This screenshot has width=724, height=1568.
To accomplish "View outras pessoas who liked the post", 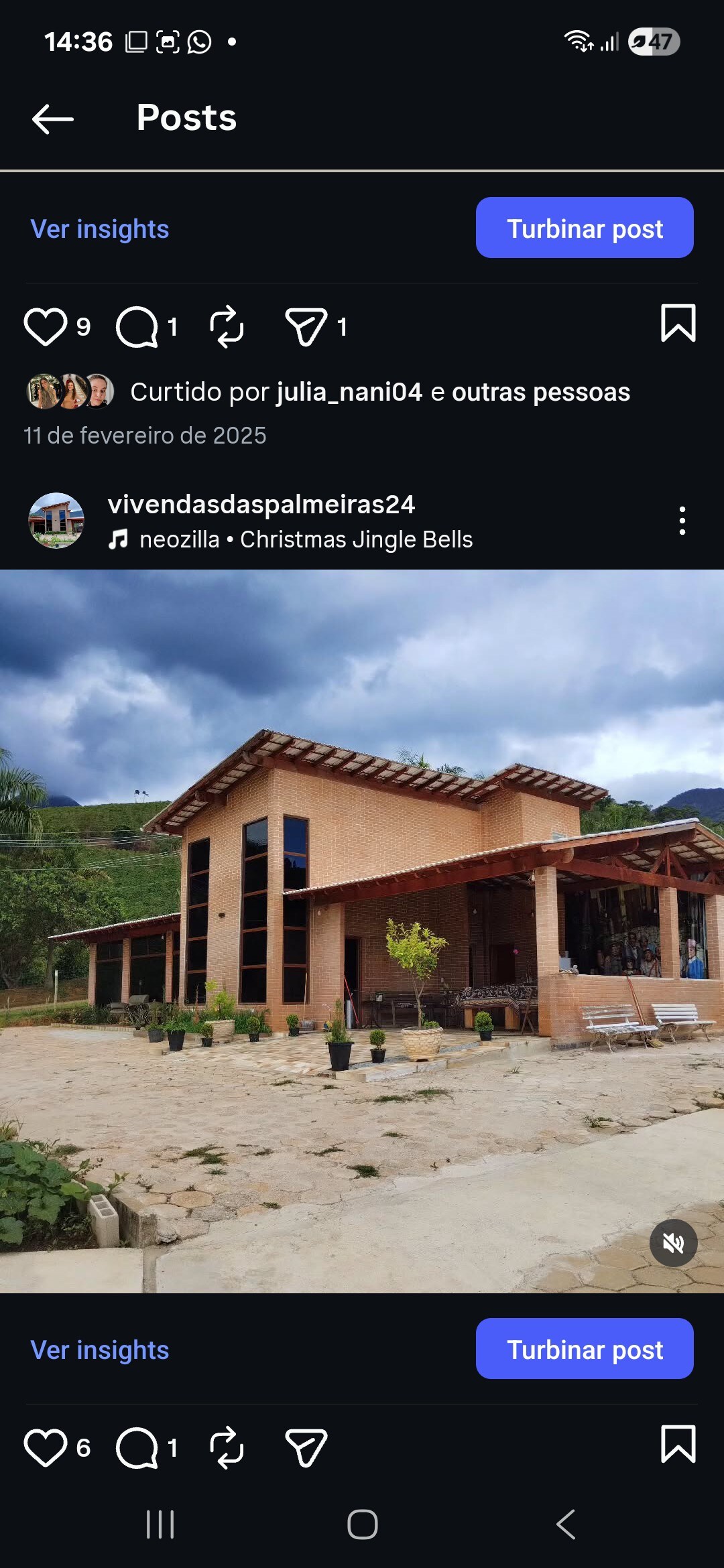I will pyautogui.click(x=540, y=392).
